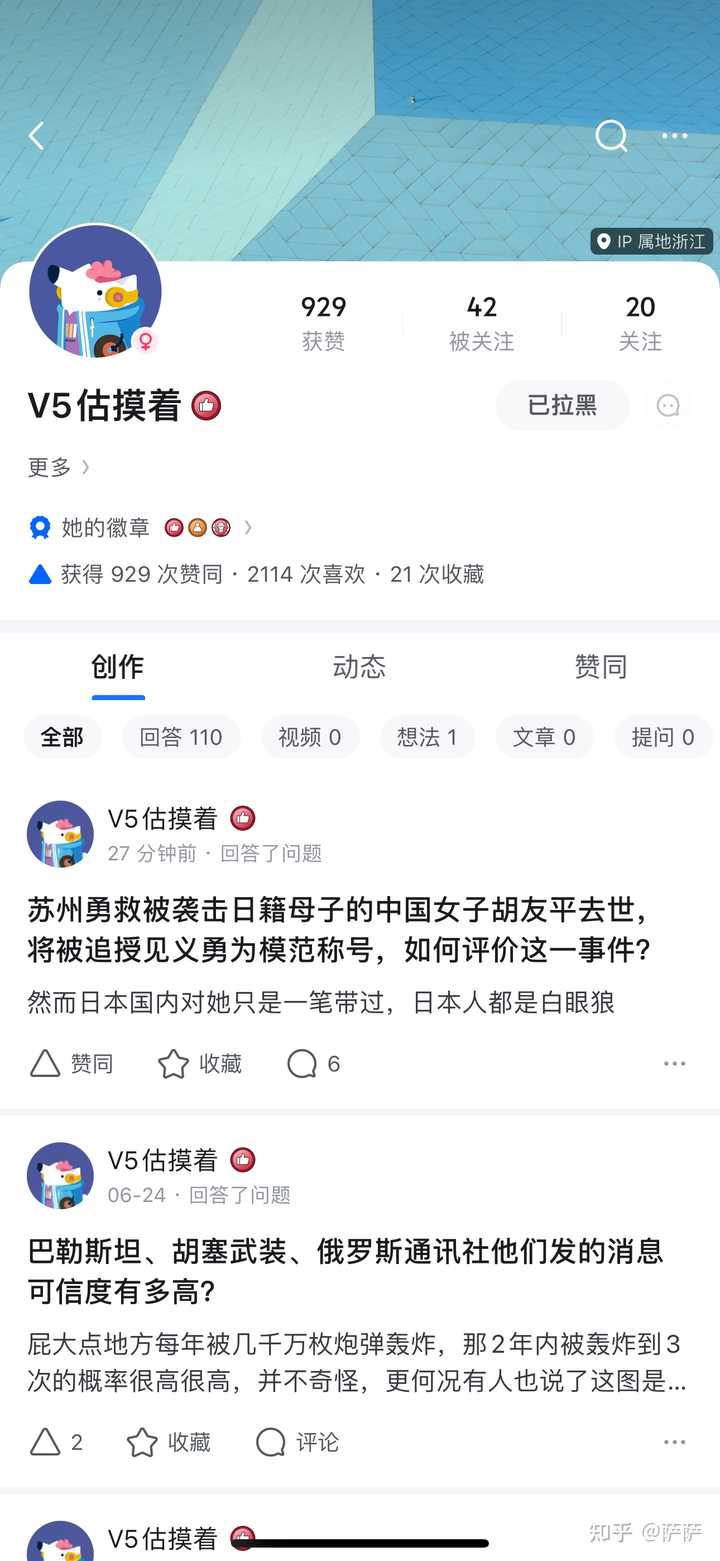Select the 文章 0 chip

[544, 737]
